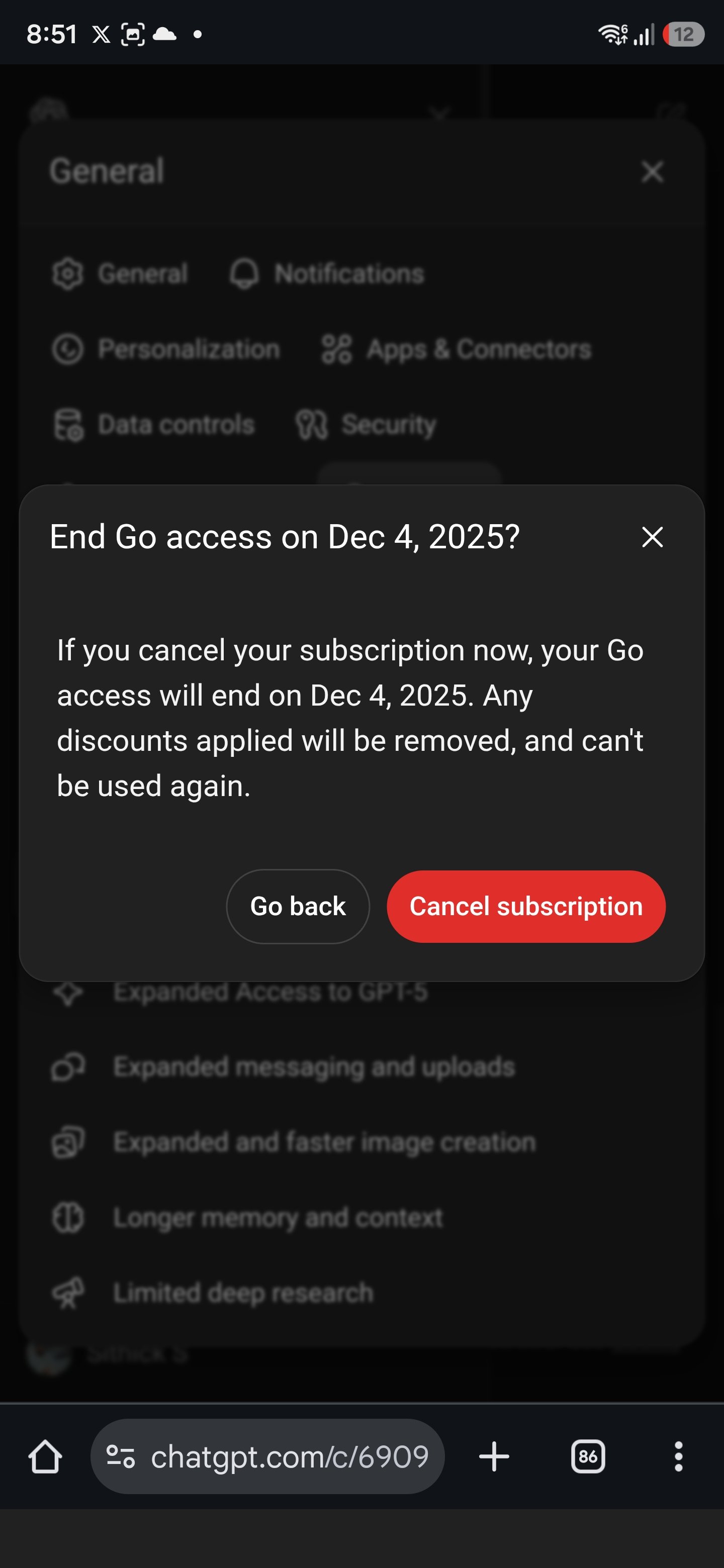Close the End Go access dialog

click(652, 537)
